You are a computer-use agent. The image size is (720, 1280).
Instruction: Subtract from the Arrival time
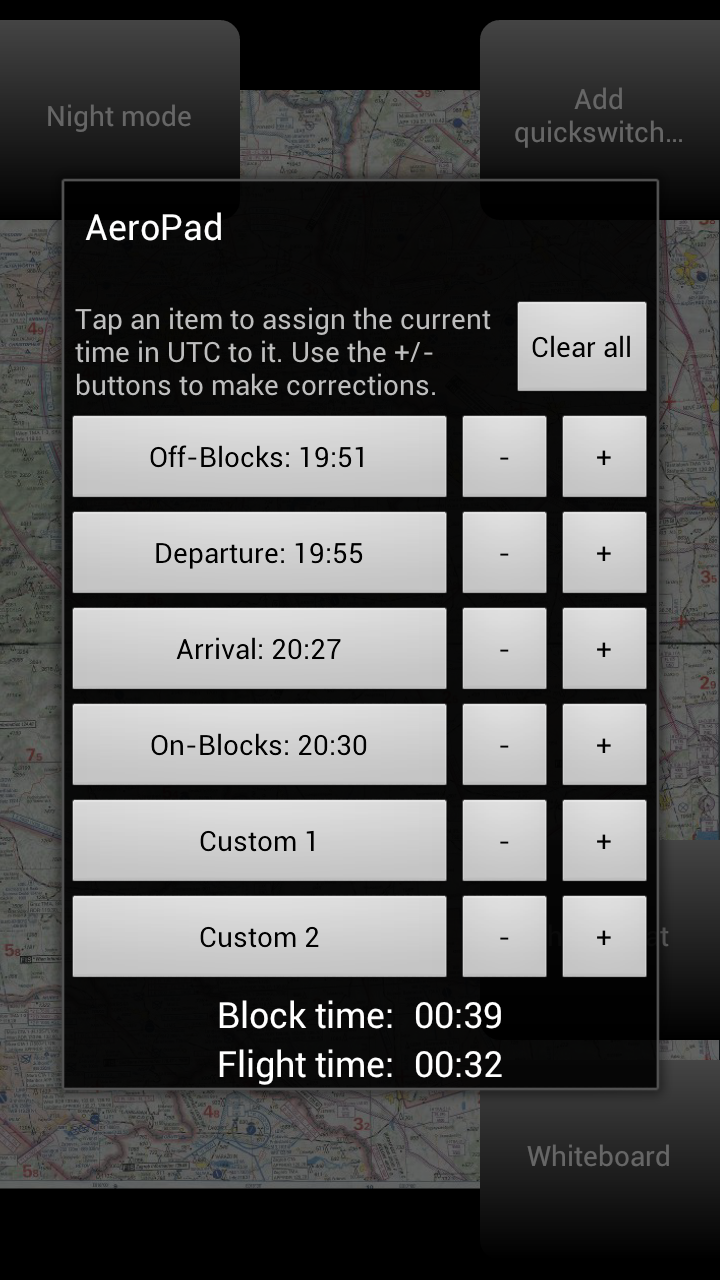tap(504, 649)
